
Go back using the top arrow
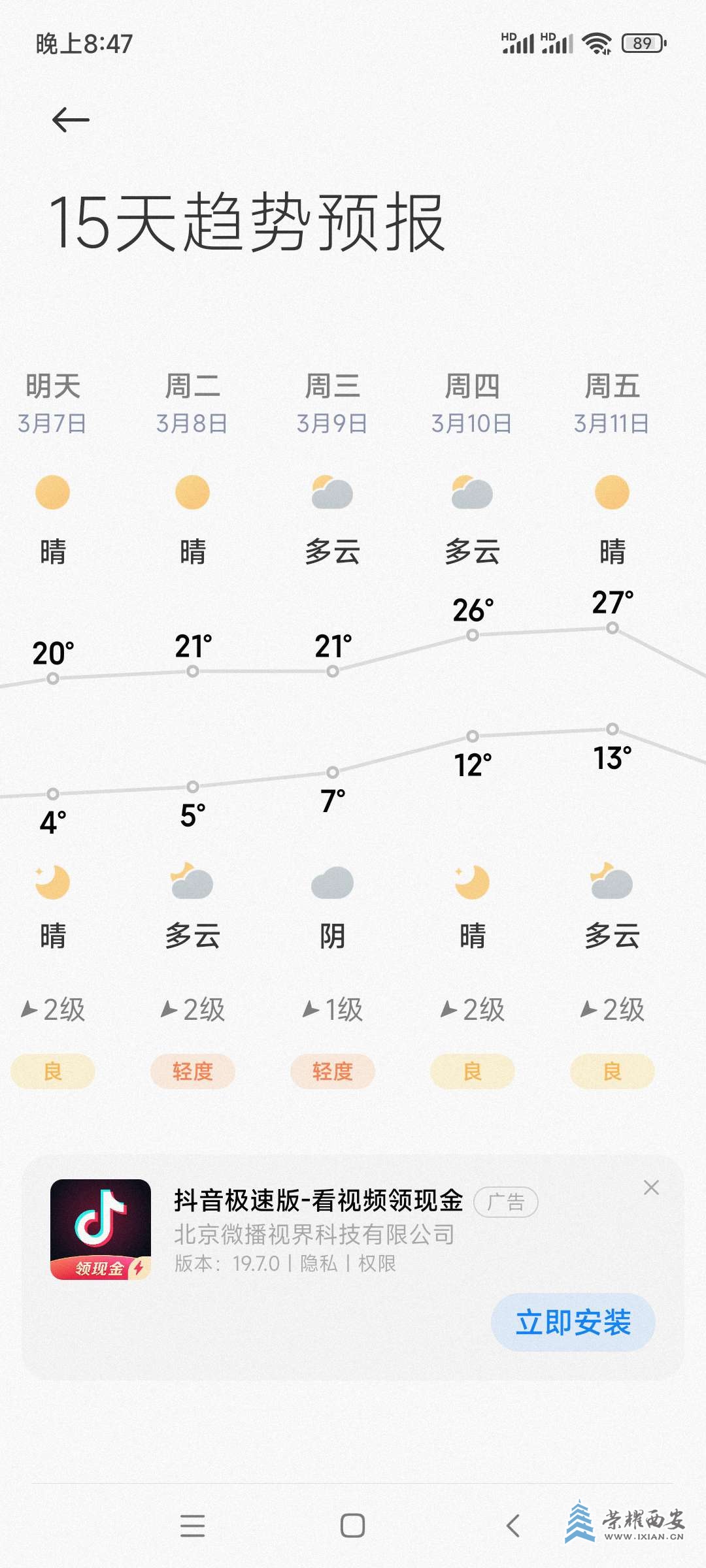(x=71, y=120)
